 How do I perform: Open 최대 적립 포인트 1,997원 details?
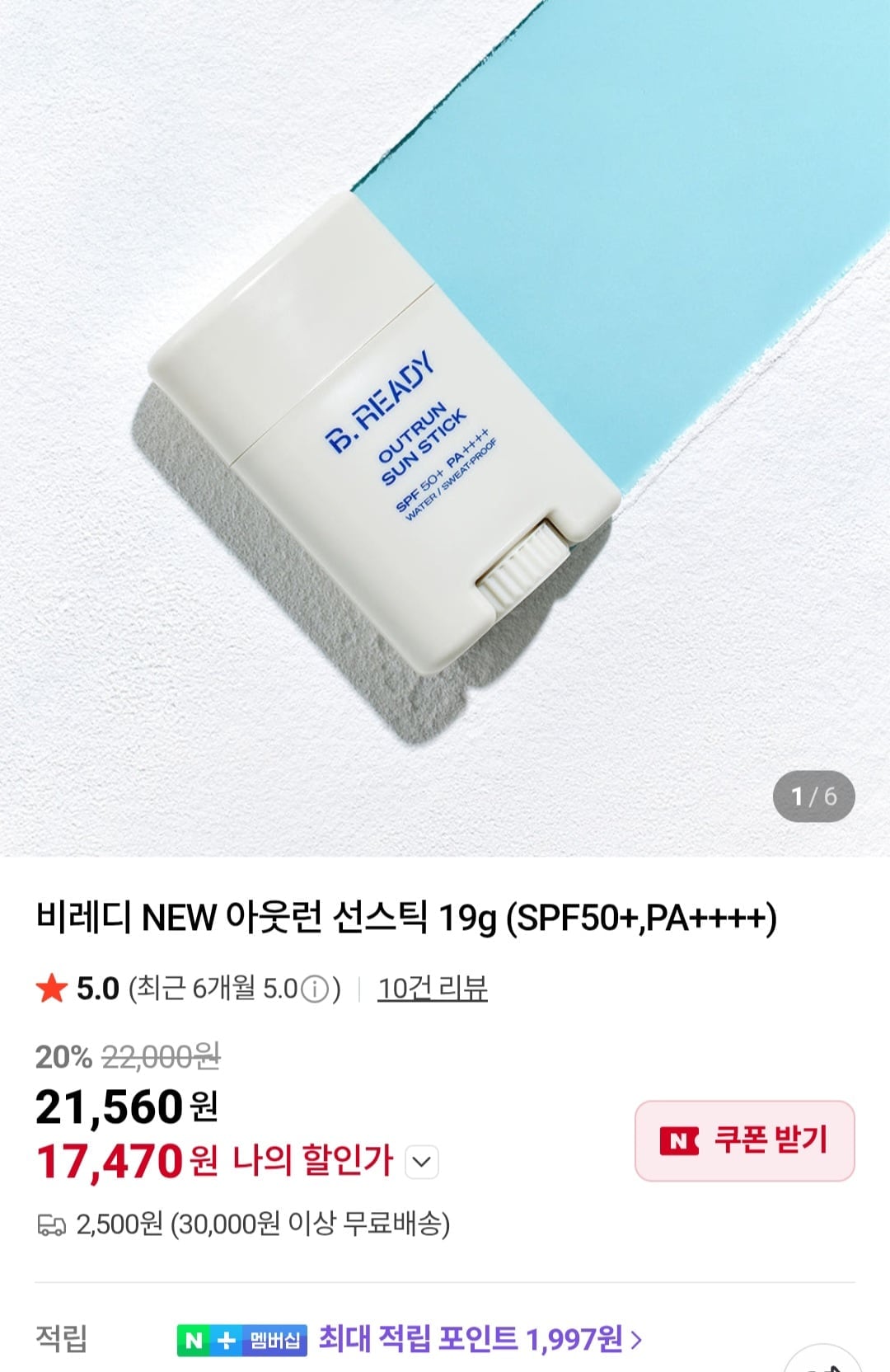click(x=480, y=1339)
